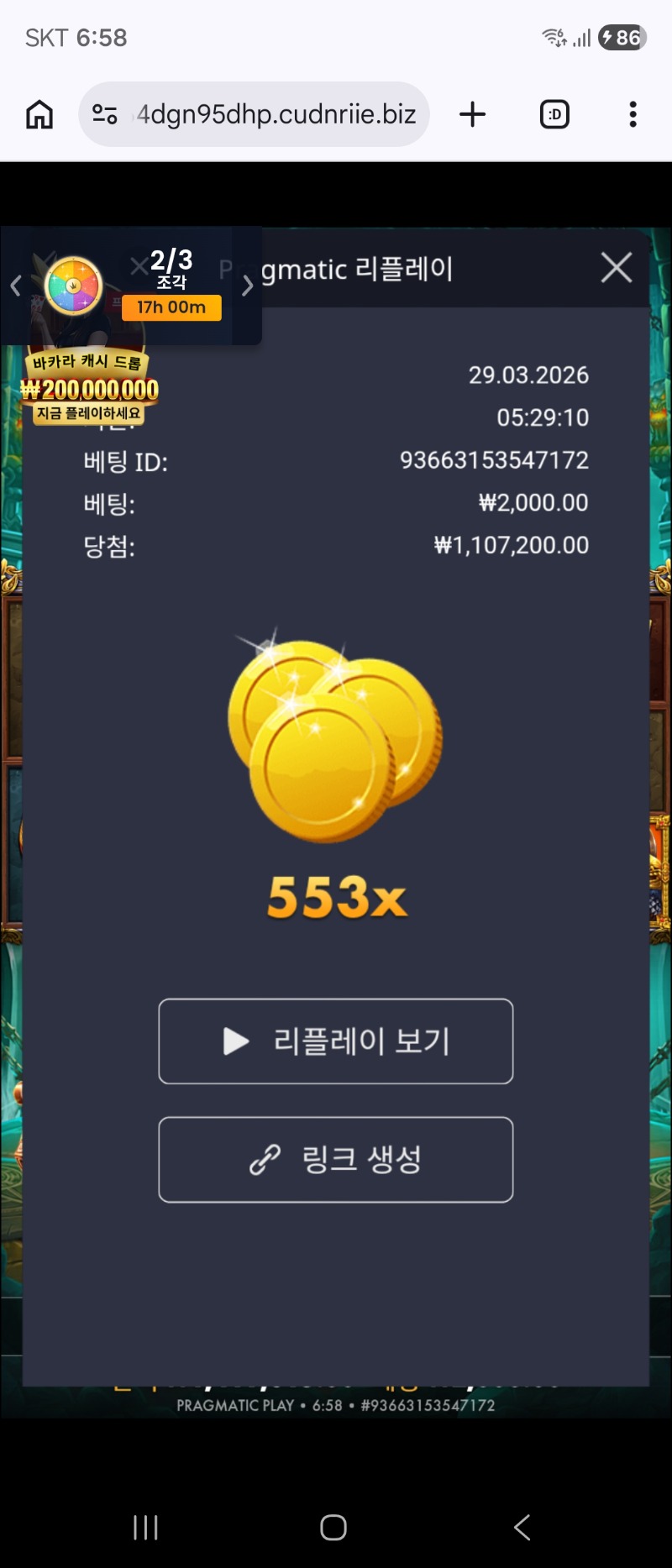Go to next promo with right chevron
This screenshot has width=672, height=1568.
click(247, 286)
